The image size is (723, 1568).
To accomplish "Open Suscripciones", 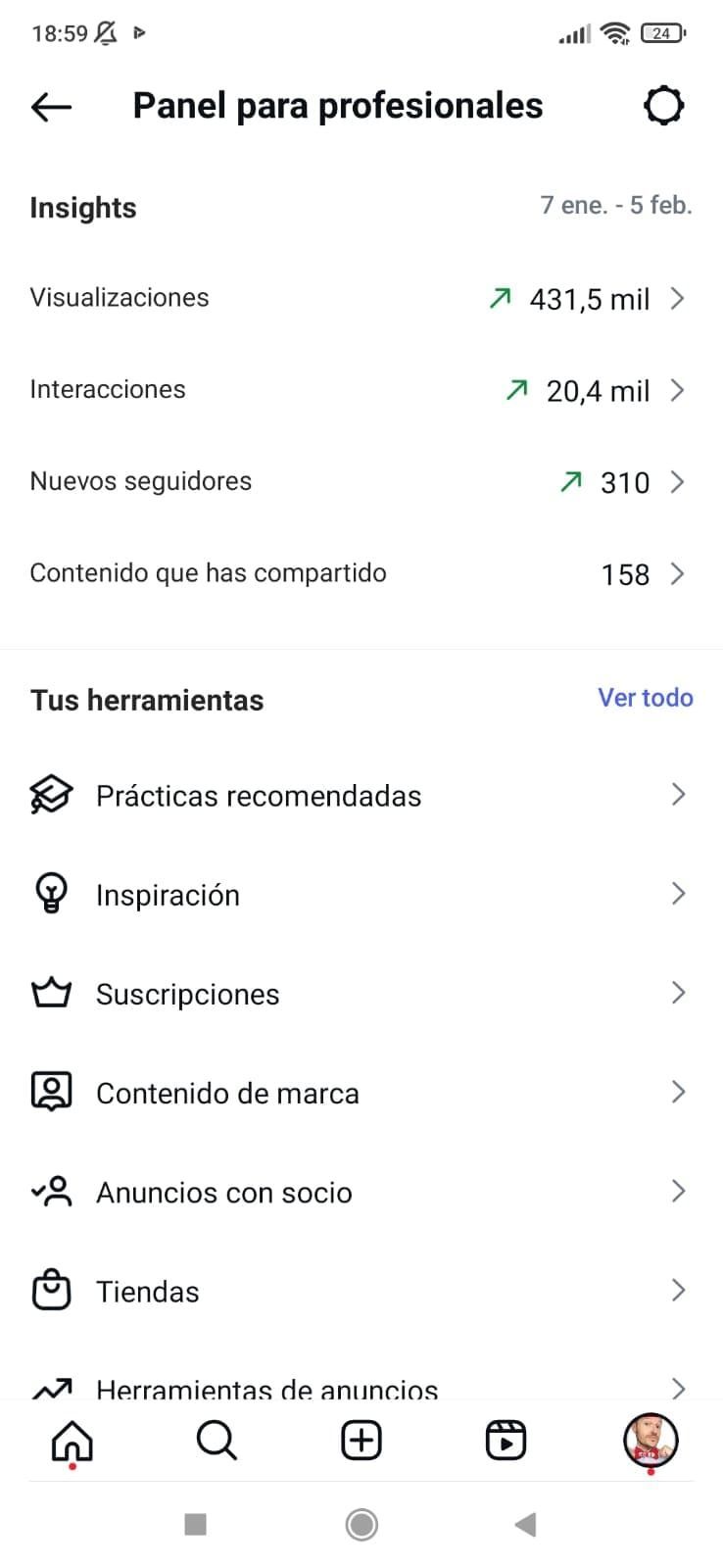I will pyautogui.click(x=361, y=994).
